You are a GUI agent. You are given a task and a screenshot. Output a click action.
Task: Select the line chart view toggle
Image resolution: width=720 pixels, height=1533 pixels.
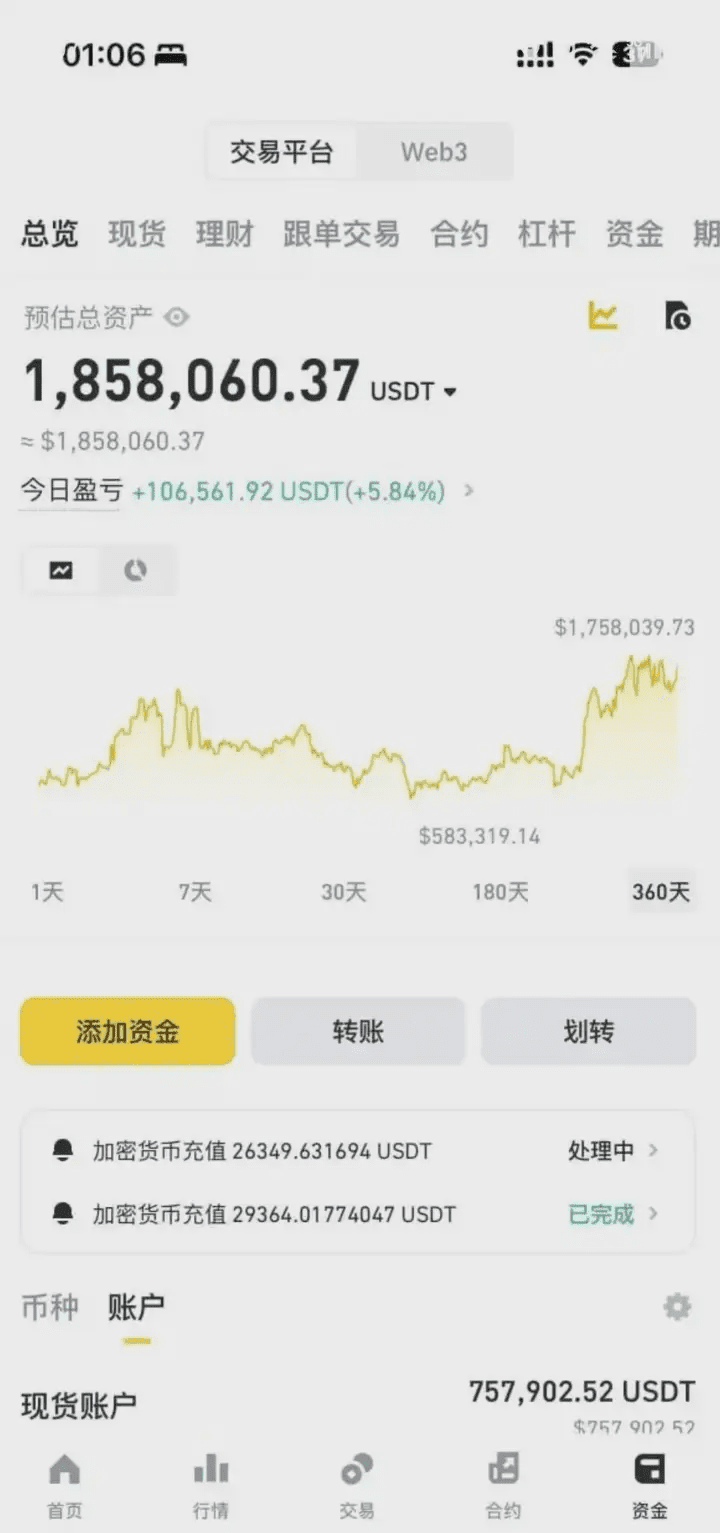61,570
